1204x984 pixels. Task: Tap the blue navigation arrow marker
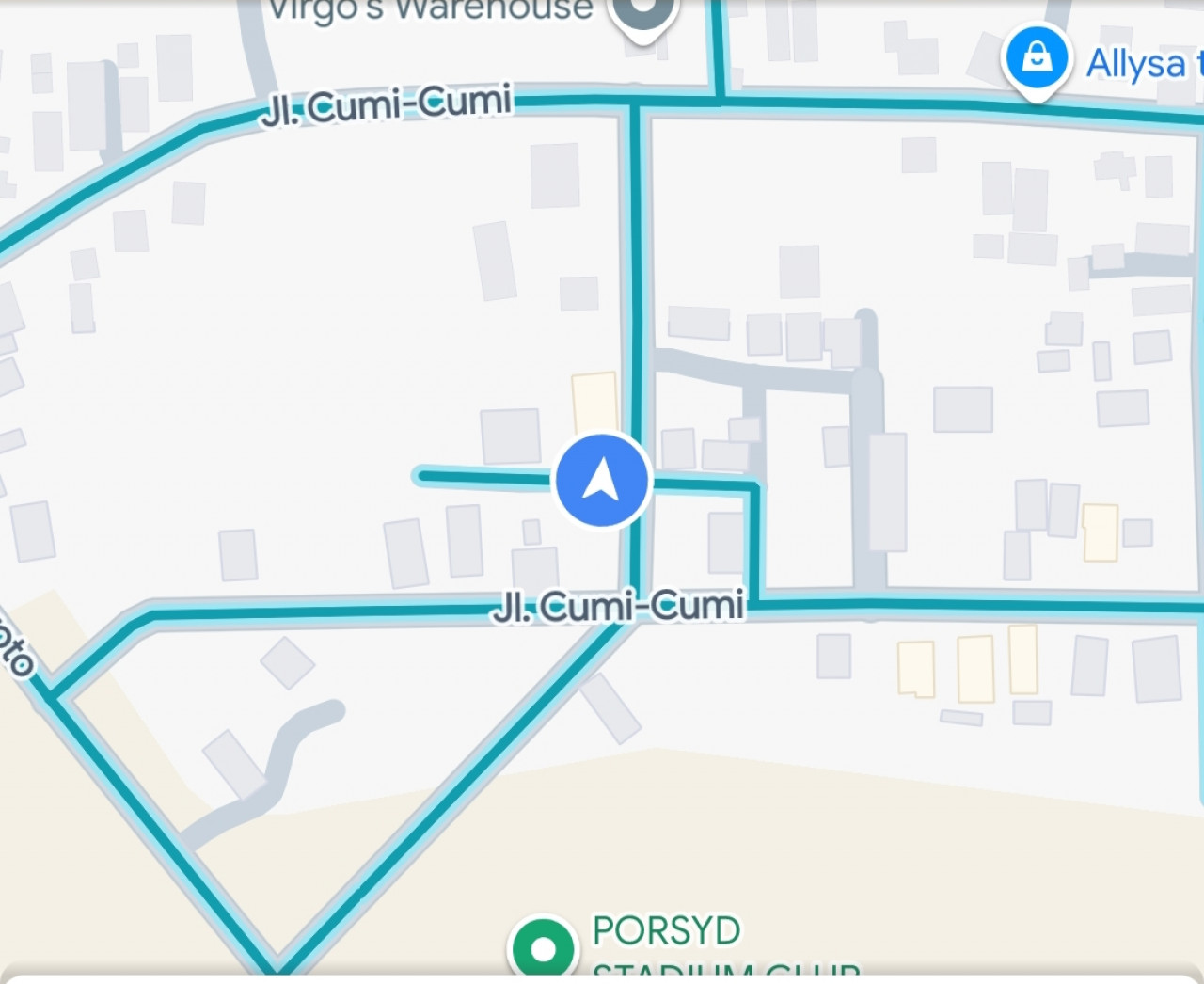[602, 481]
